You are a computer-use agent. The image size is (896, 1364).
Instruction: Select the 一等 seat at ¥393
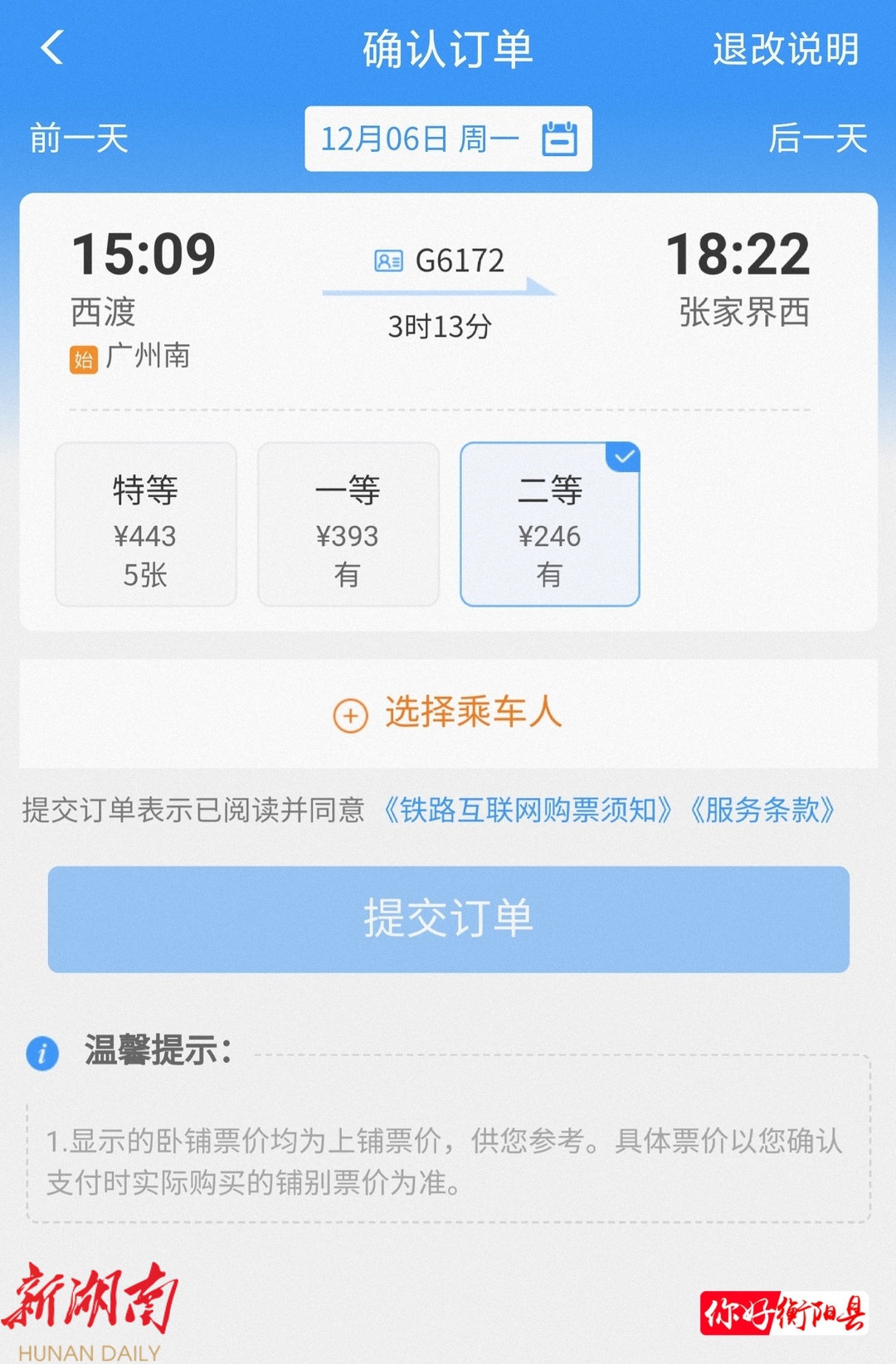coord(348,524)
